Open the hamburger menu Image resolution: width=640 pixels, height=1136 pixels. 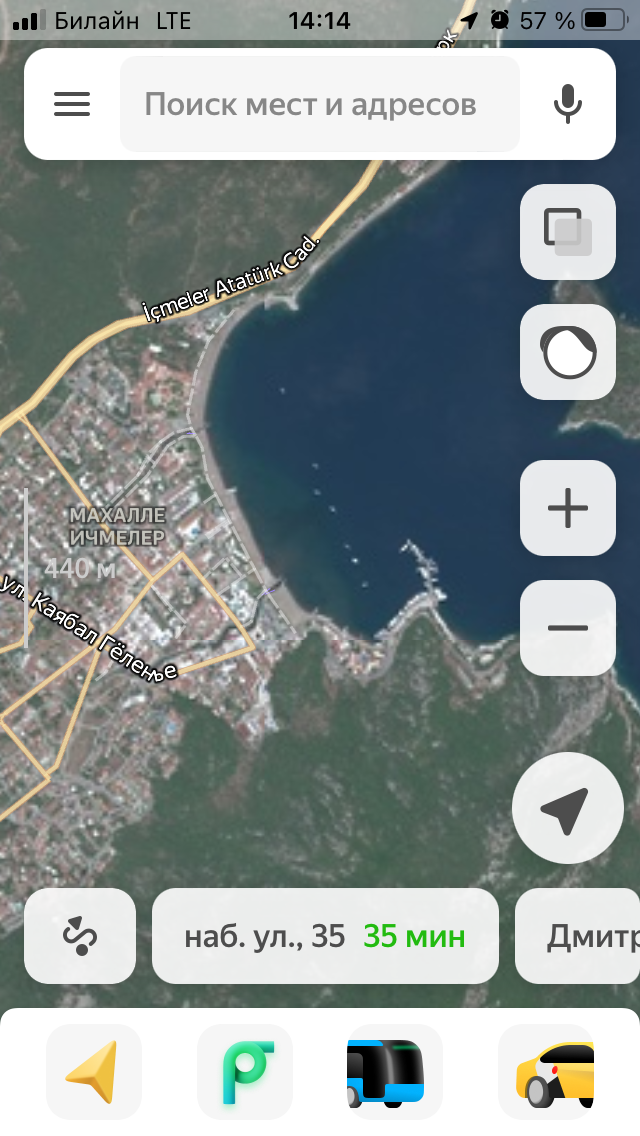tap(72, 104)
